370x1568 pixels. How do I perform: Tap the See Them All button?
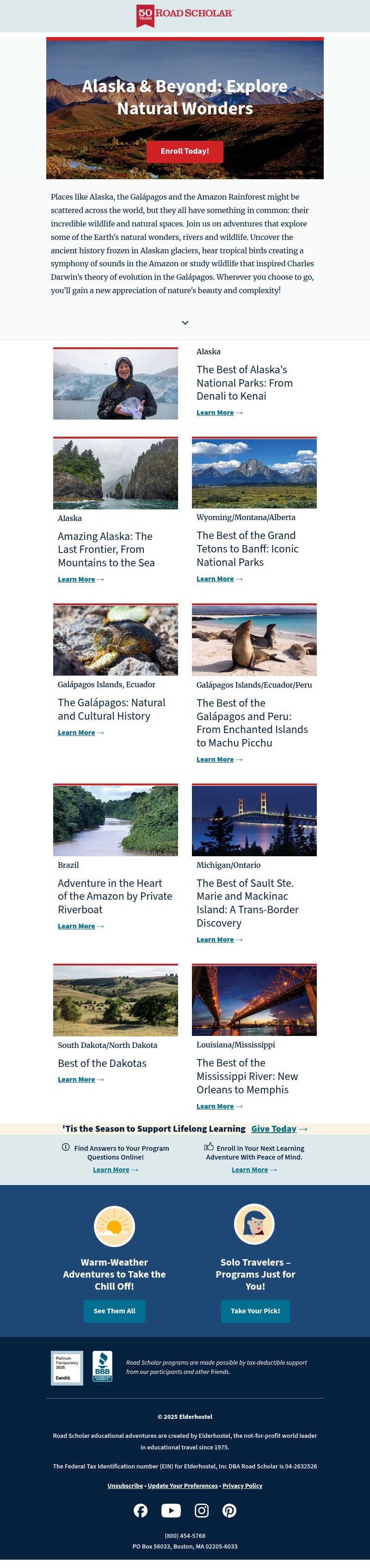(114, 1311)
